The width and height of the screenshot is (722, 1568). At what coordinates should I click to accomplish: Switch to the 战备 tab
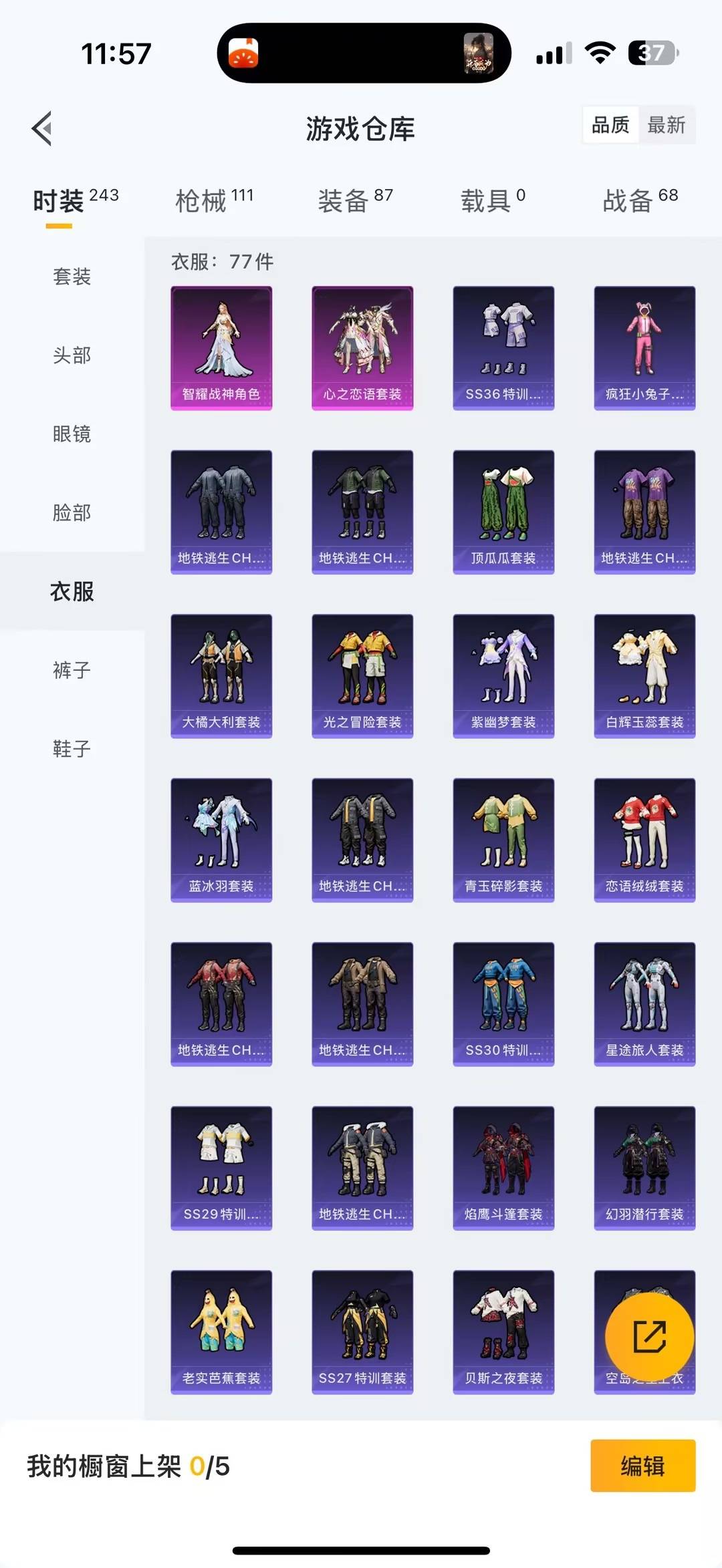pos(640,200)
